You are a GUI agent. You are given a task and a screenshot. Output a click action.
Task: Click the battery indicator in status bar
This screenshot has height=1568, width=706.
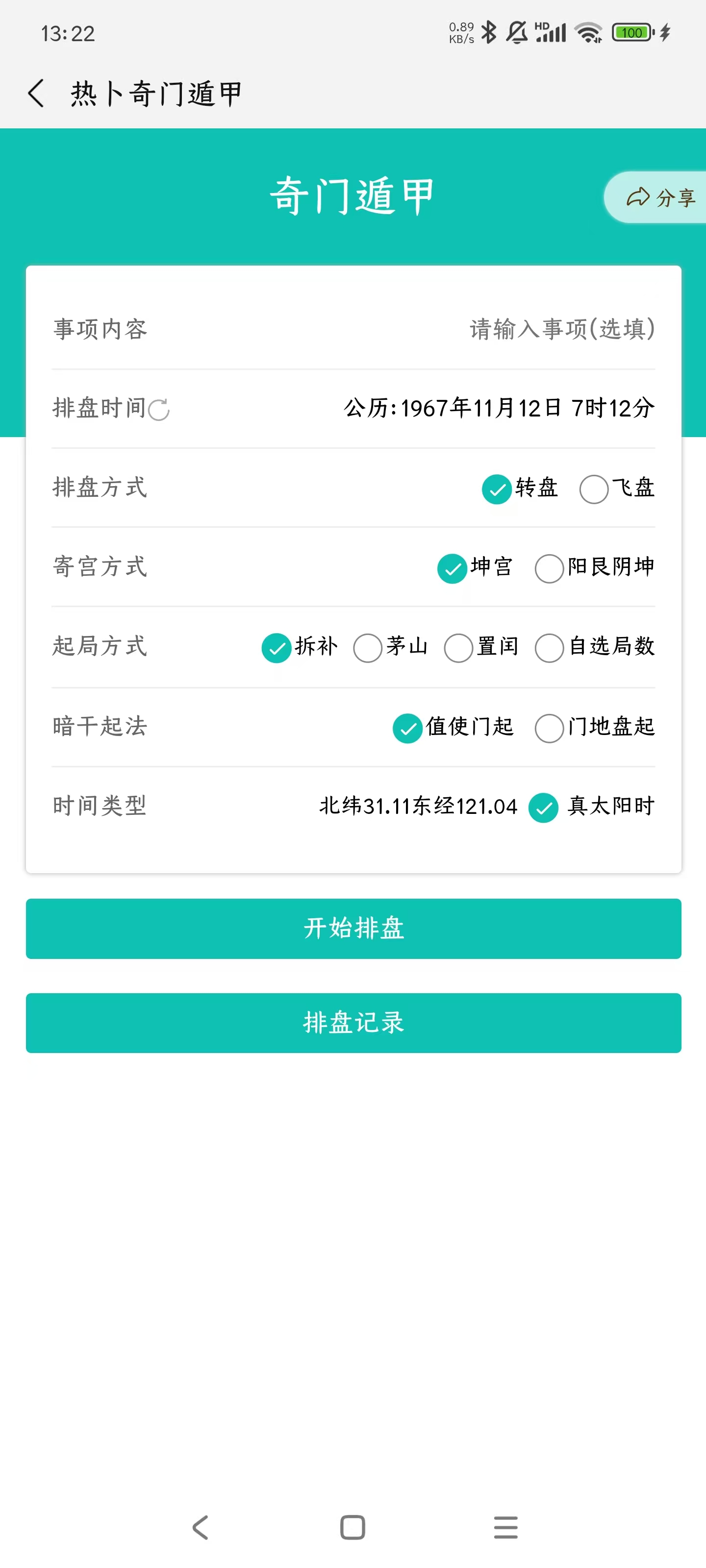click(631, 32)
